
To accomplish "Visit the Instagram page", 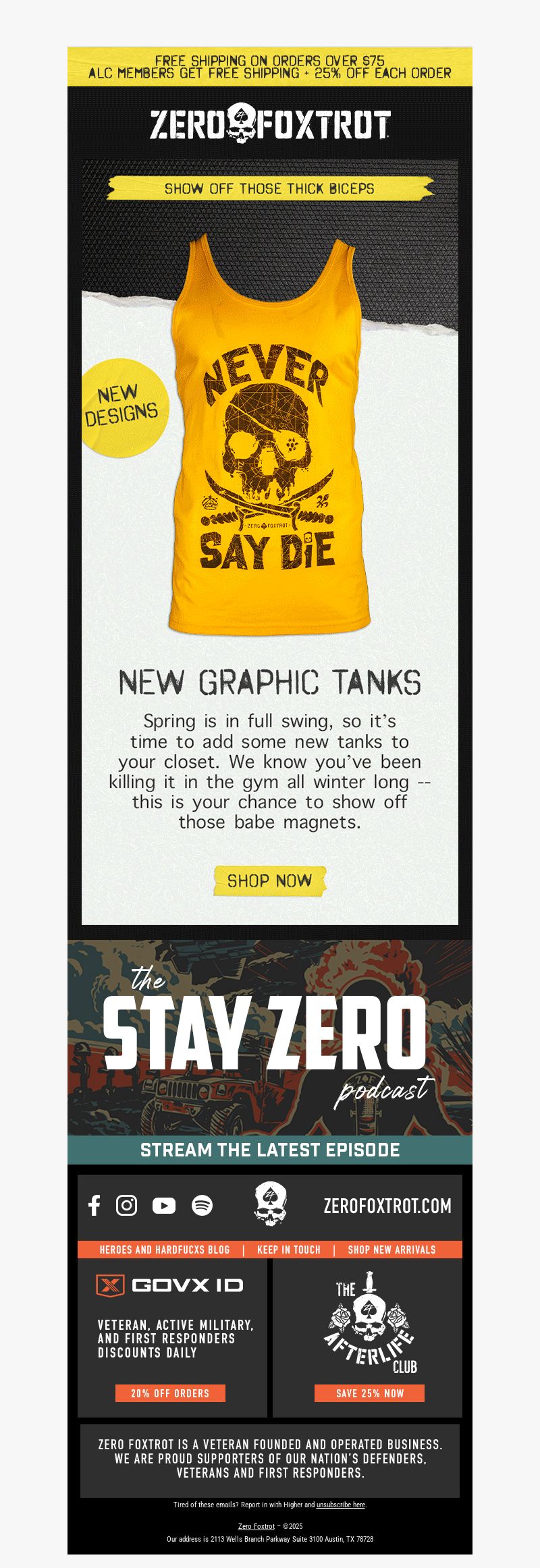I will [x=126, y=1205].
